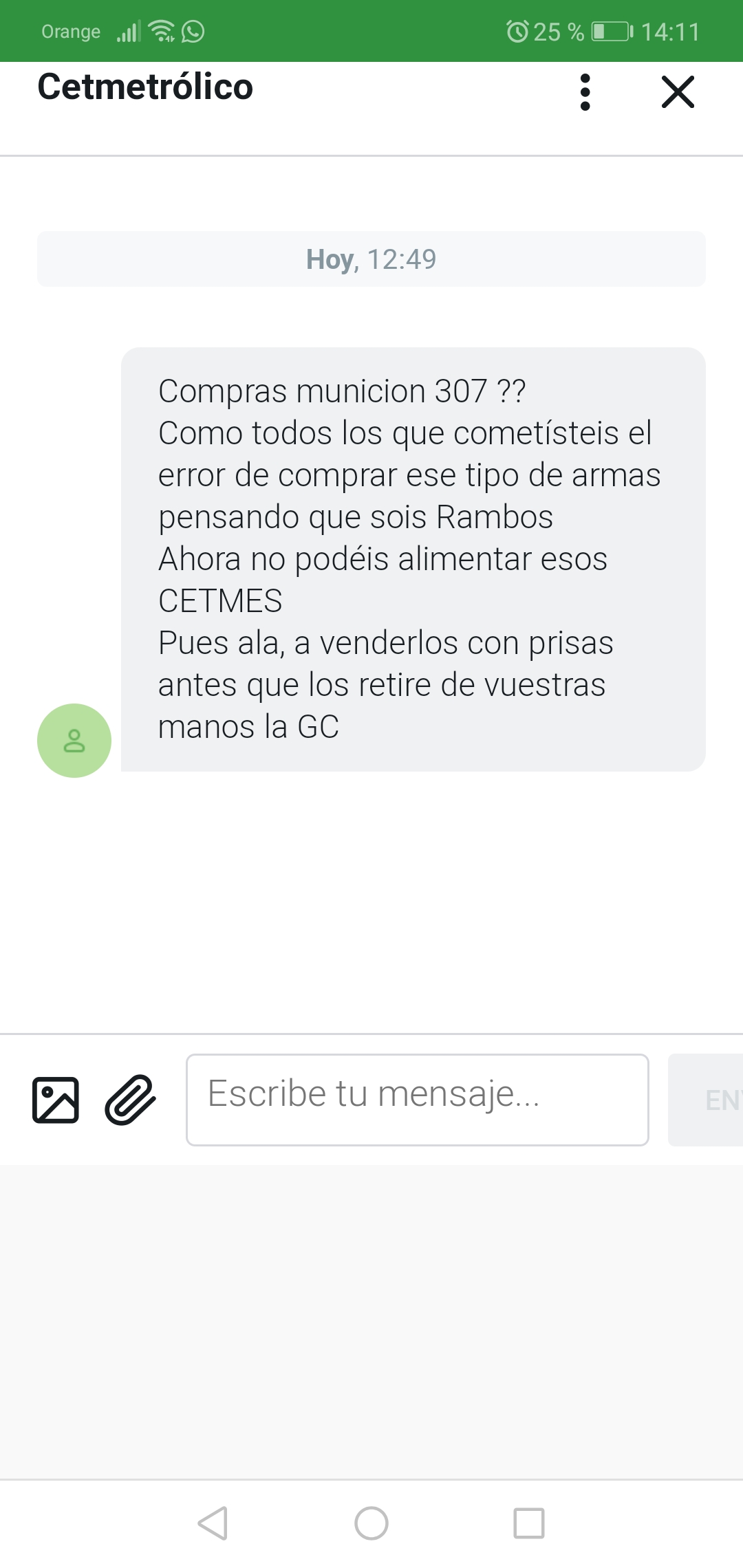Attach a file with the paperclip
743x1568 pixels.
[x=130, y=1100]
